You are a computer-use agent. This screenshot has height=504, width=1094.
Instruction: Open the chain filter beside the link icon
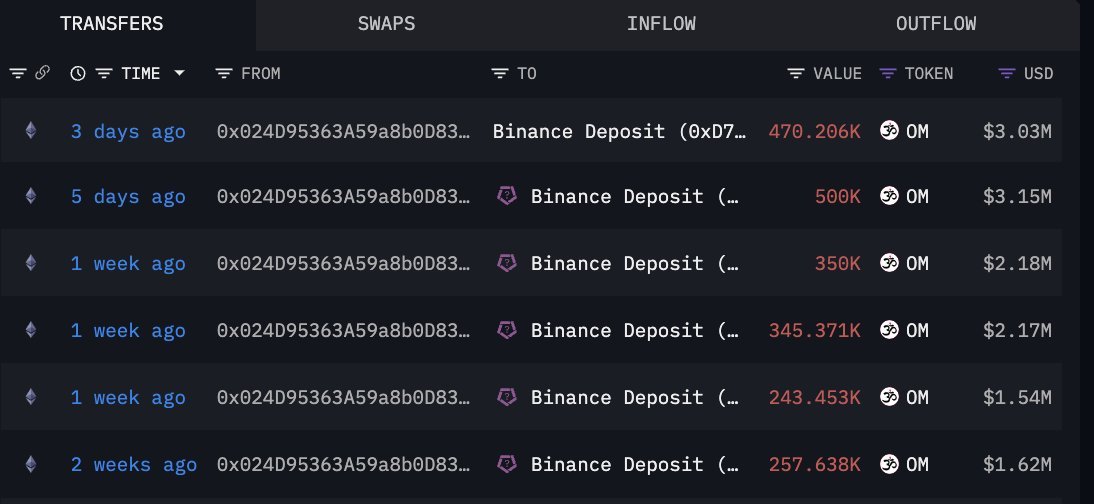coord(17,73)
